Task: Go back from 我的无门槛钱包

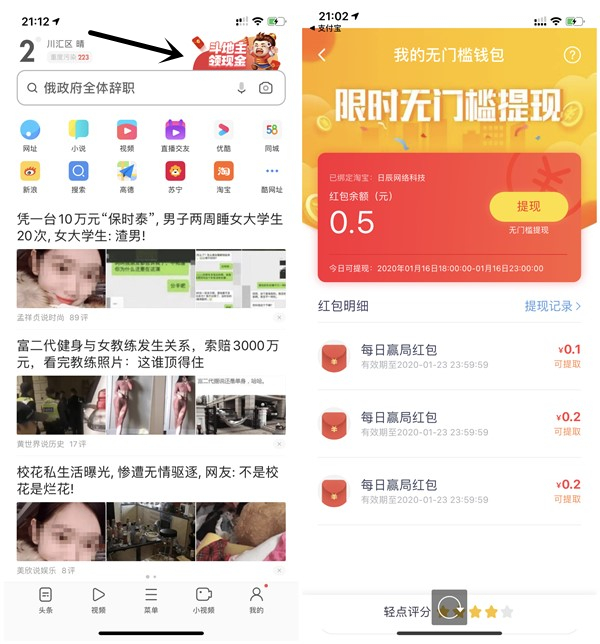Action: [x=322, y=55]
